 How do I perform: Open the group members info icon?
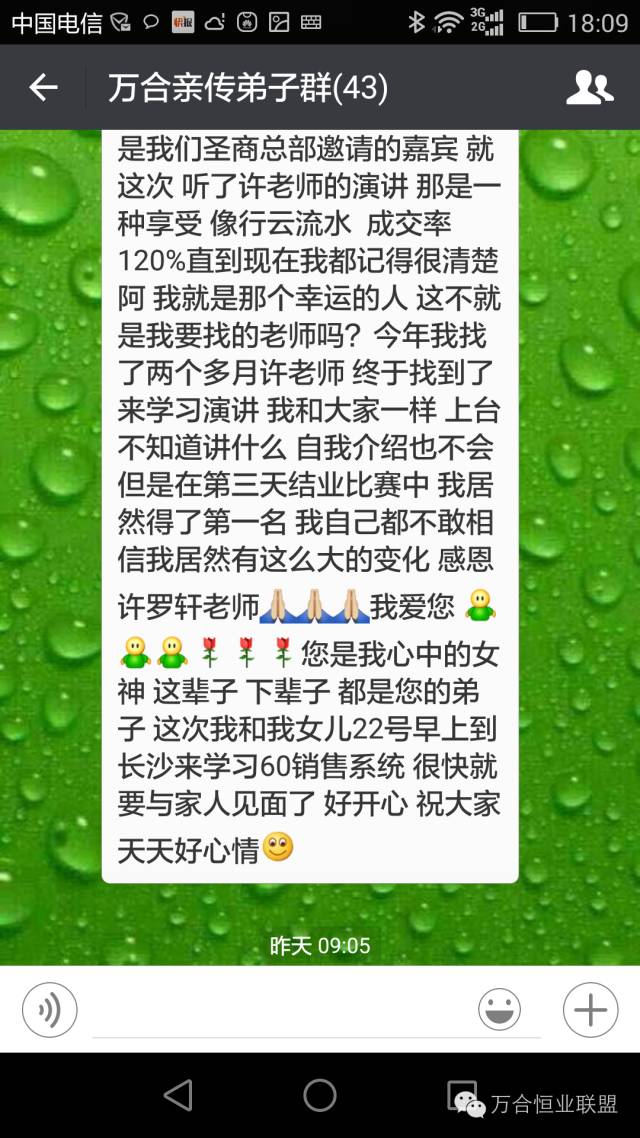coord(589,88)
